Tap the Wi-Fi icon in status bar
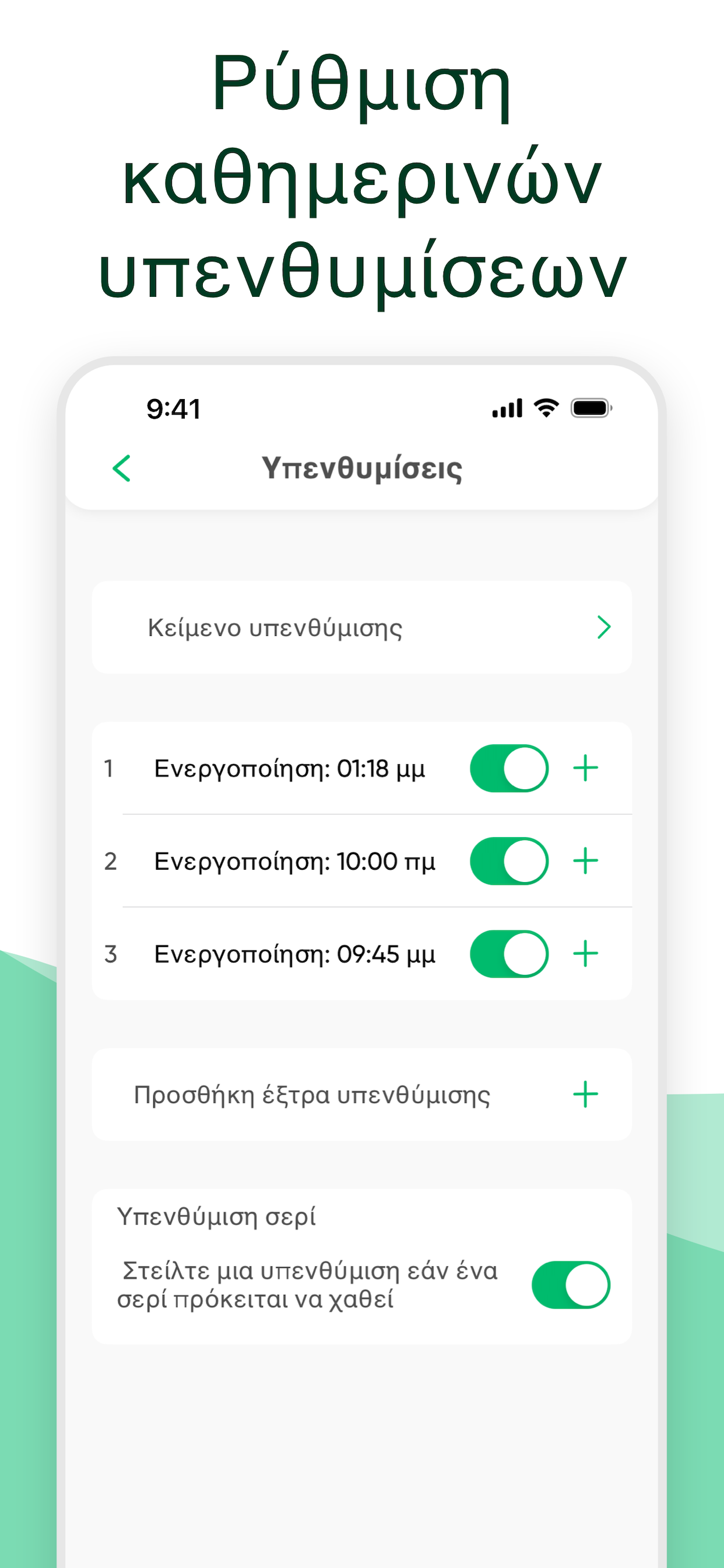Viewport: 724px width, 1568px height. pyautogui.click(x=546, y=408)
